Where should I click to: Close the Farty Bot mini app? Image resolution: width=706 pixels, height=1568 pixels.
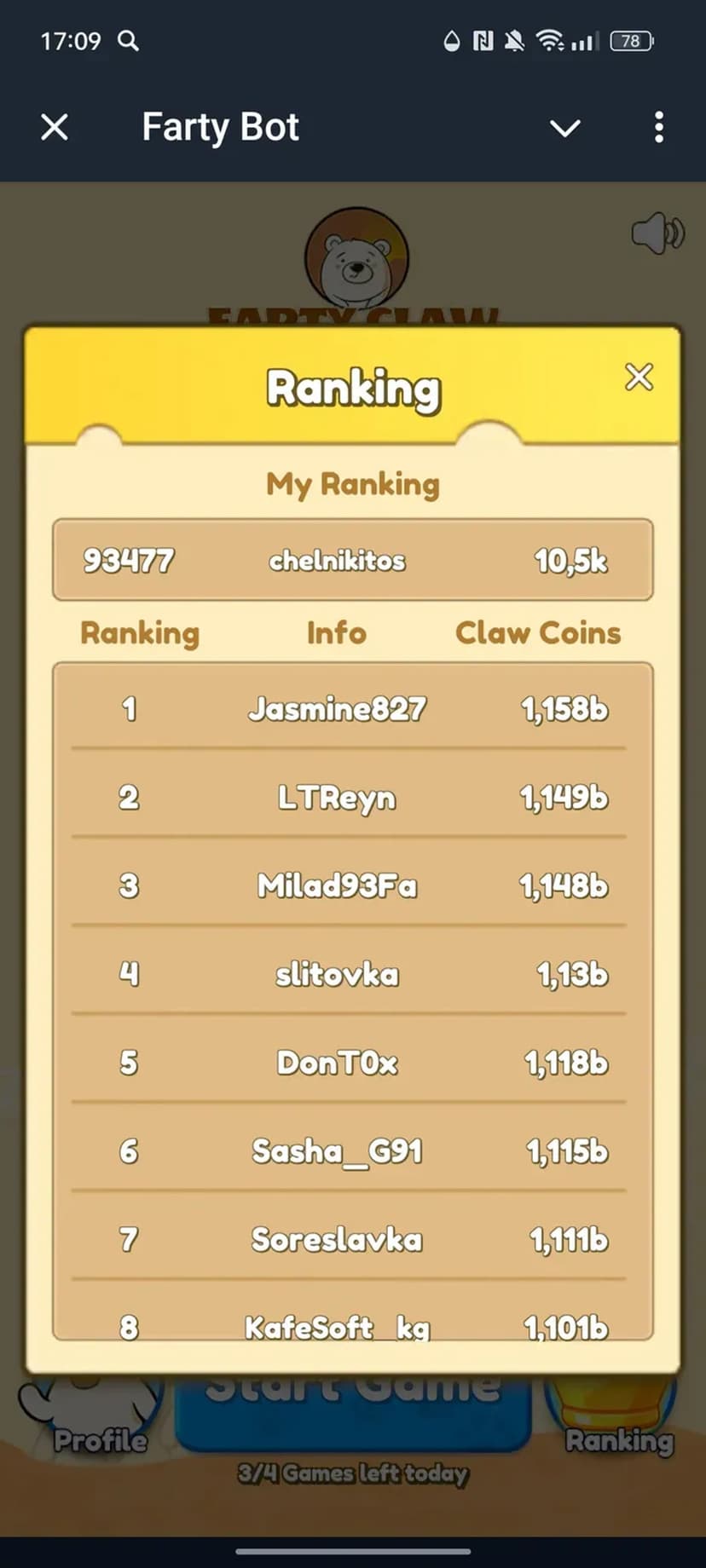click(x=55, y=128)
